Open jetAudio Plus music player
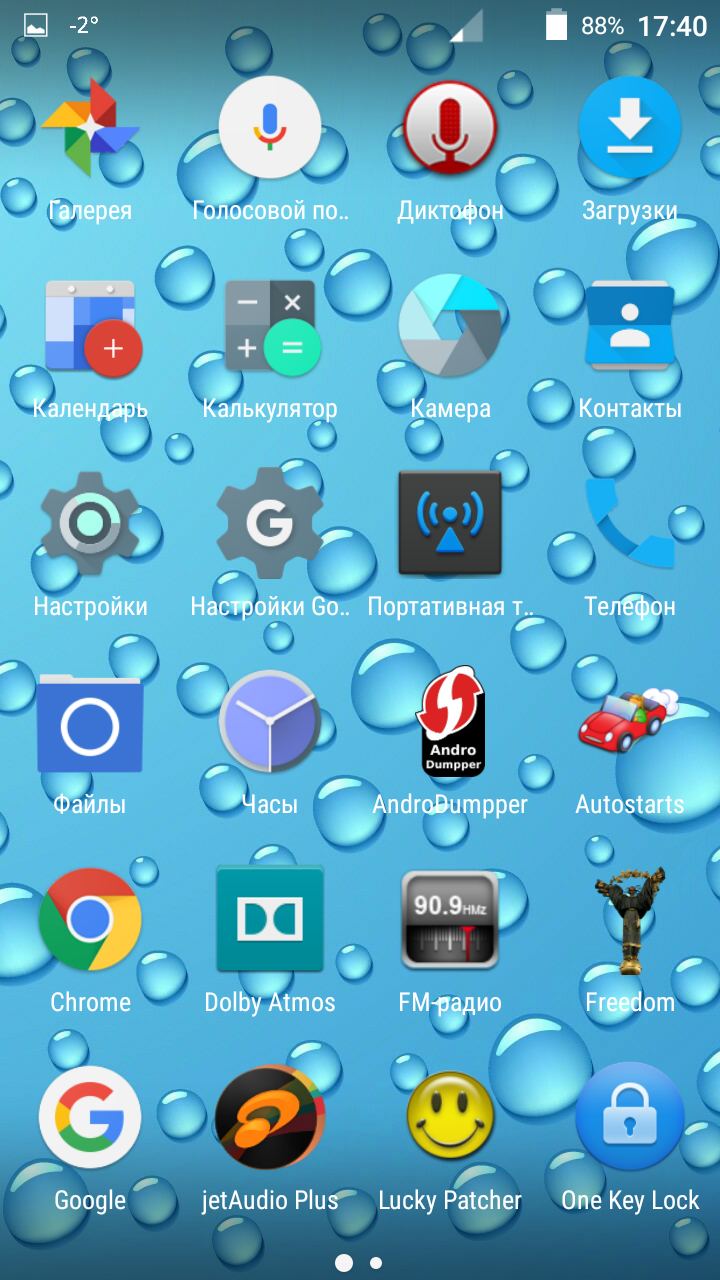This screenshot has height=1280, width=720. [x=270, y=1117]
